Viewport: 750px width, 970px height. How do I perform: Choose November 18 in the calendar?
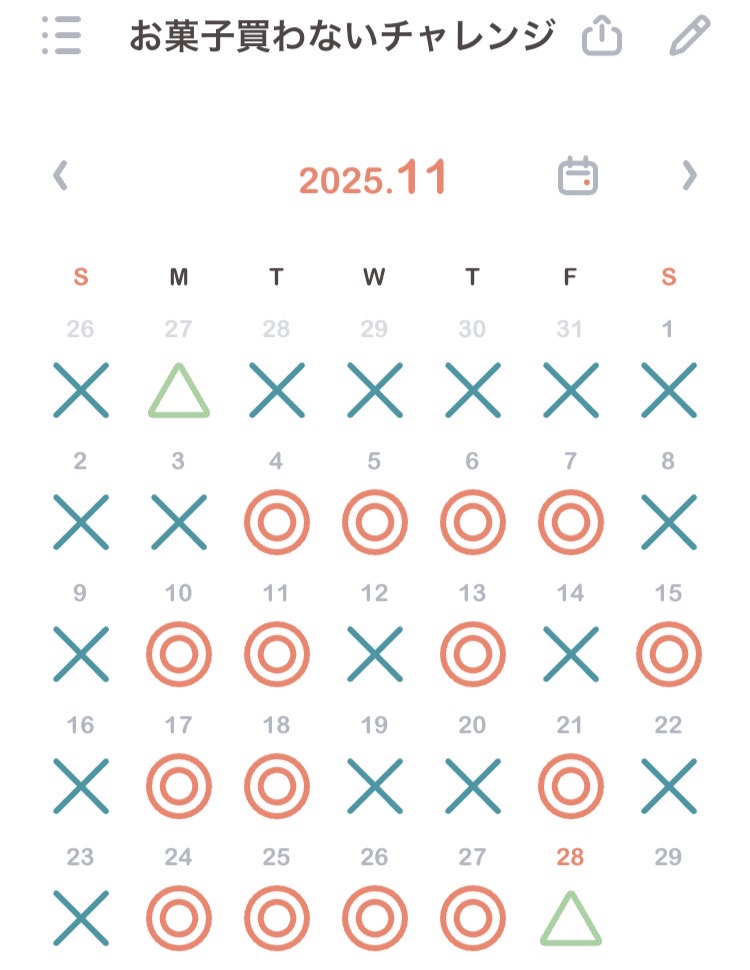coord(277,786)
